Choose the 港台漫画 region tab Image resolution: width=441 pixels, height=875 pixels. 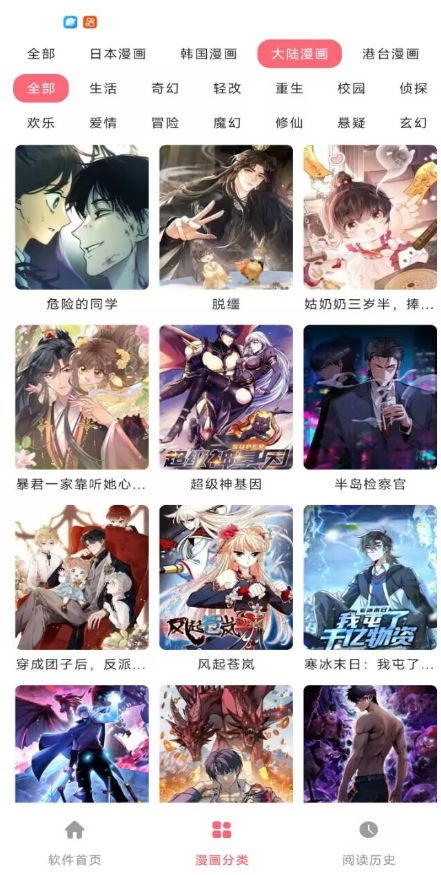[391, 54]
